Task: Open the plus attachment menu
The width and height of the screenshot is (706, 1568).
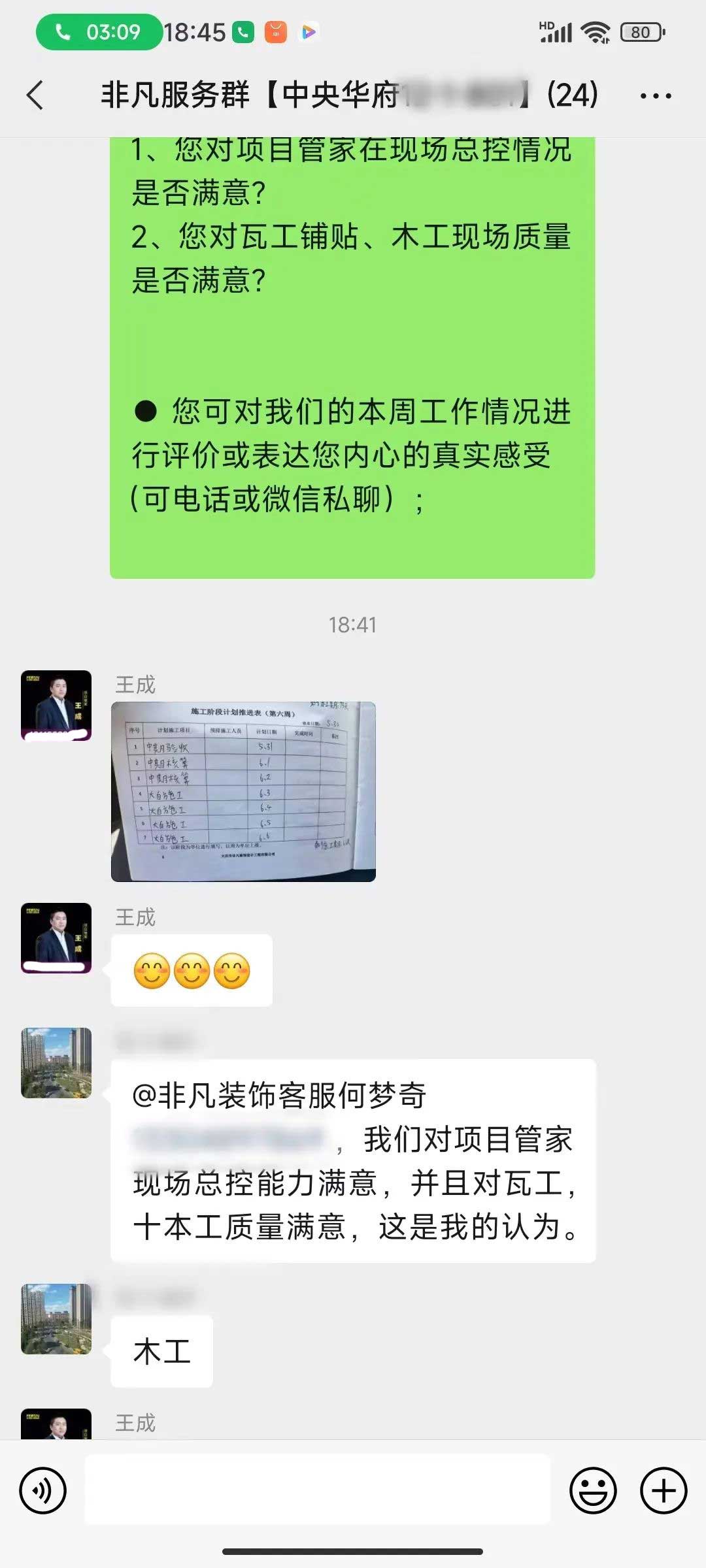Action: coord(663,1491)
